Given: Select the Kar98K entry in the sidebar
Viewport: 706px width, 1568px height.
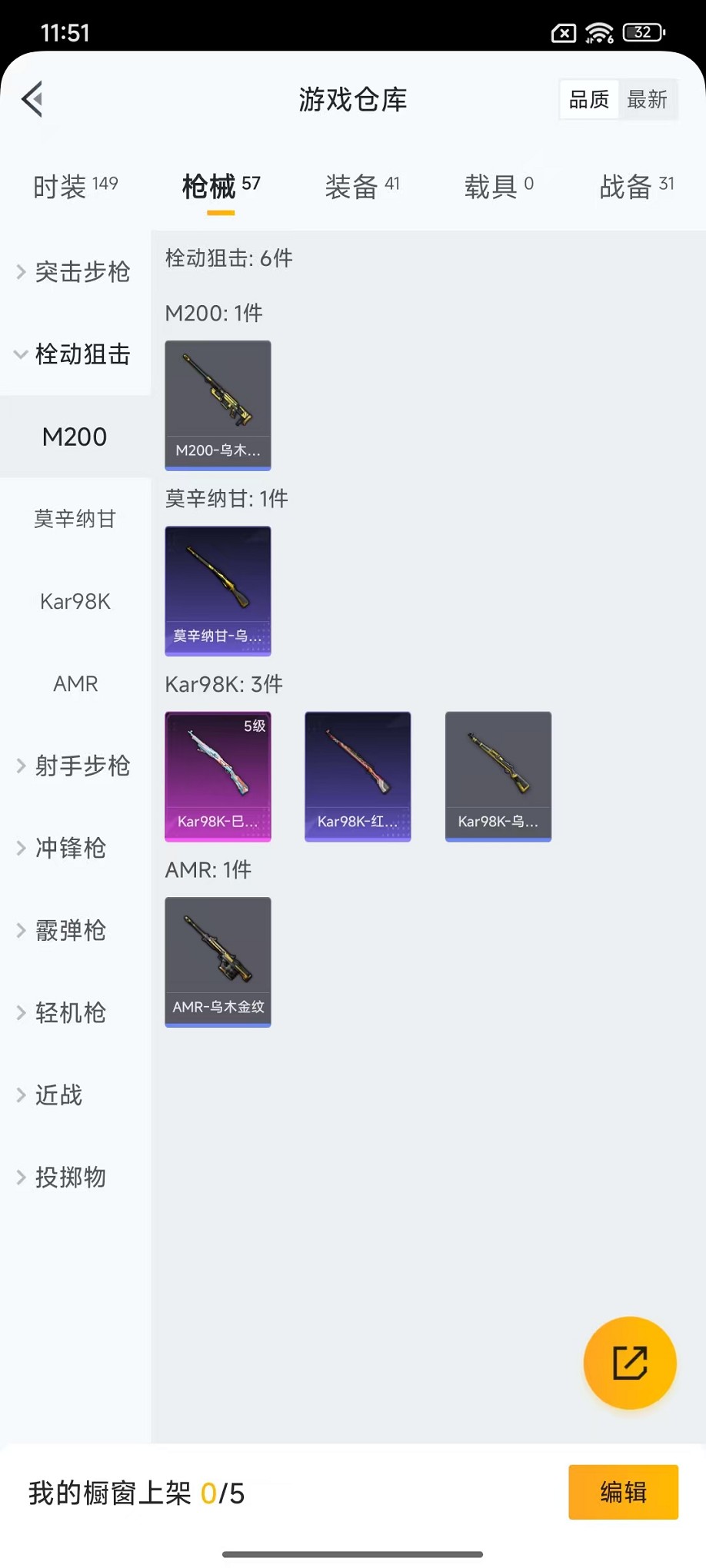Looking at the screenshot, I should point(75,601).
